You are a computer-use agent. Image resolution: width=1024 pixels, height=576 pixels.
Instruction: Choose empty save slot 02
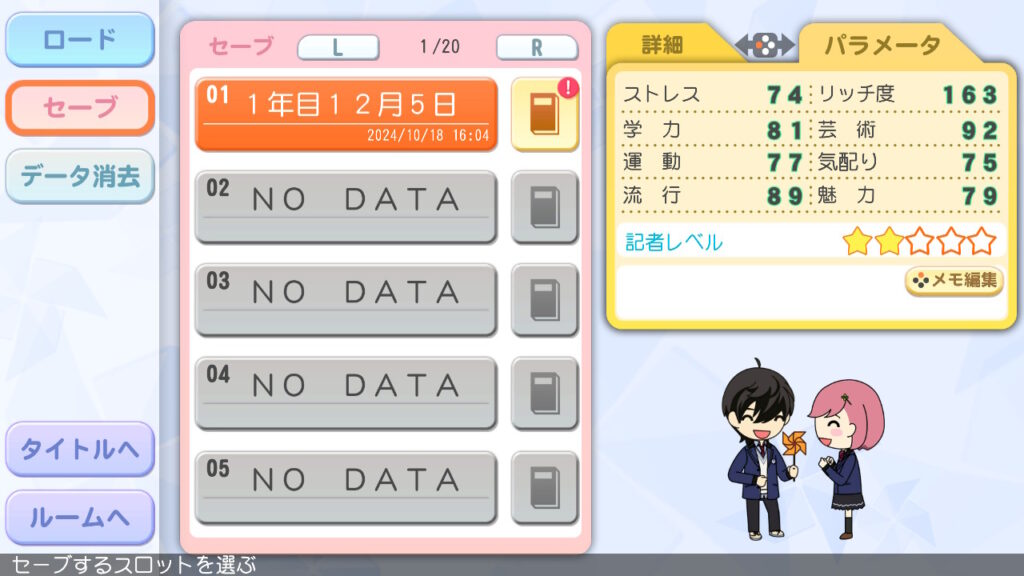pos(345,206)
